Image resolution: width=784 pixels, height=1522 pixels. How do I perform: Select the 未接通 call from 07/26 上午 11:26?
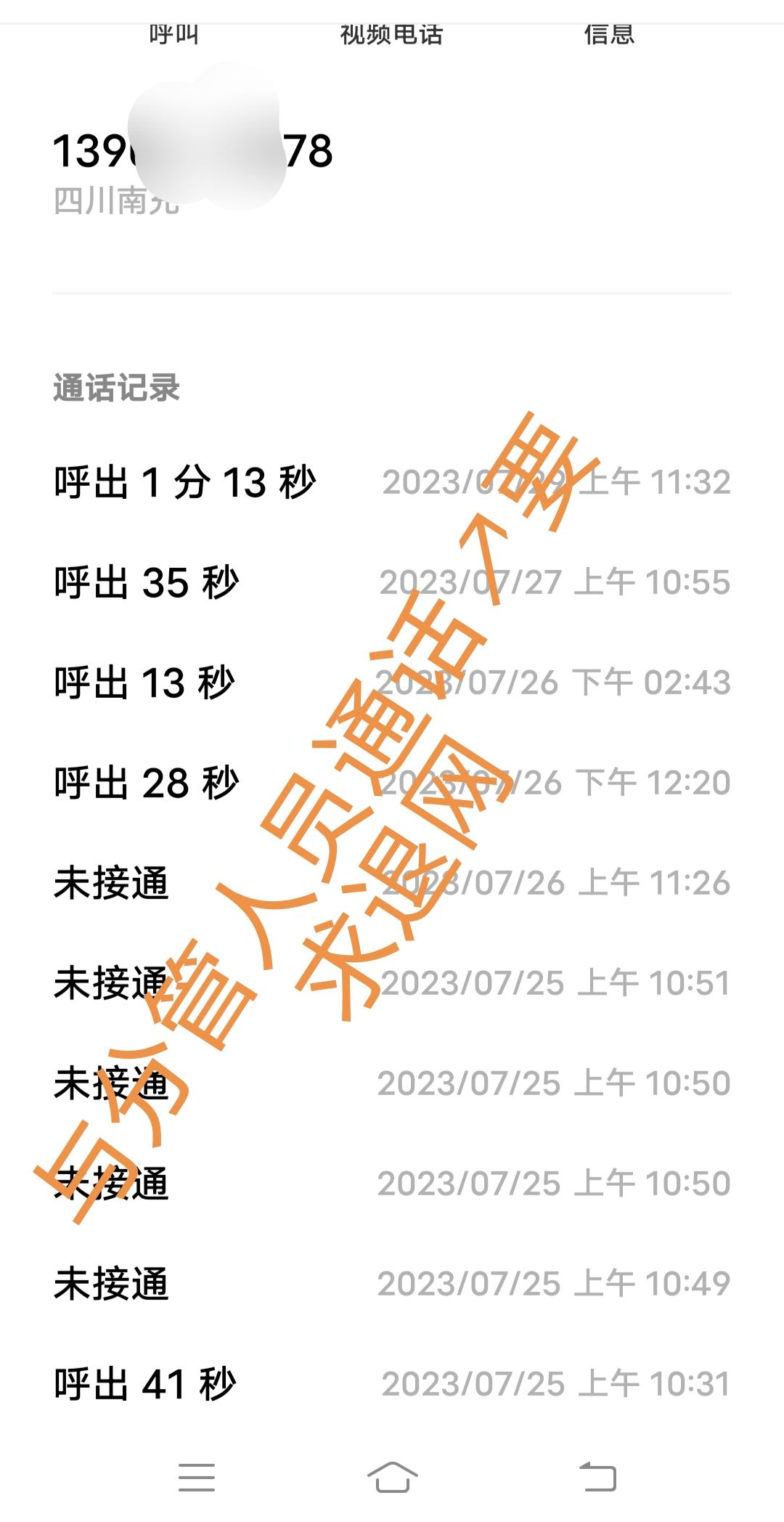pos(392,883)
